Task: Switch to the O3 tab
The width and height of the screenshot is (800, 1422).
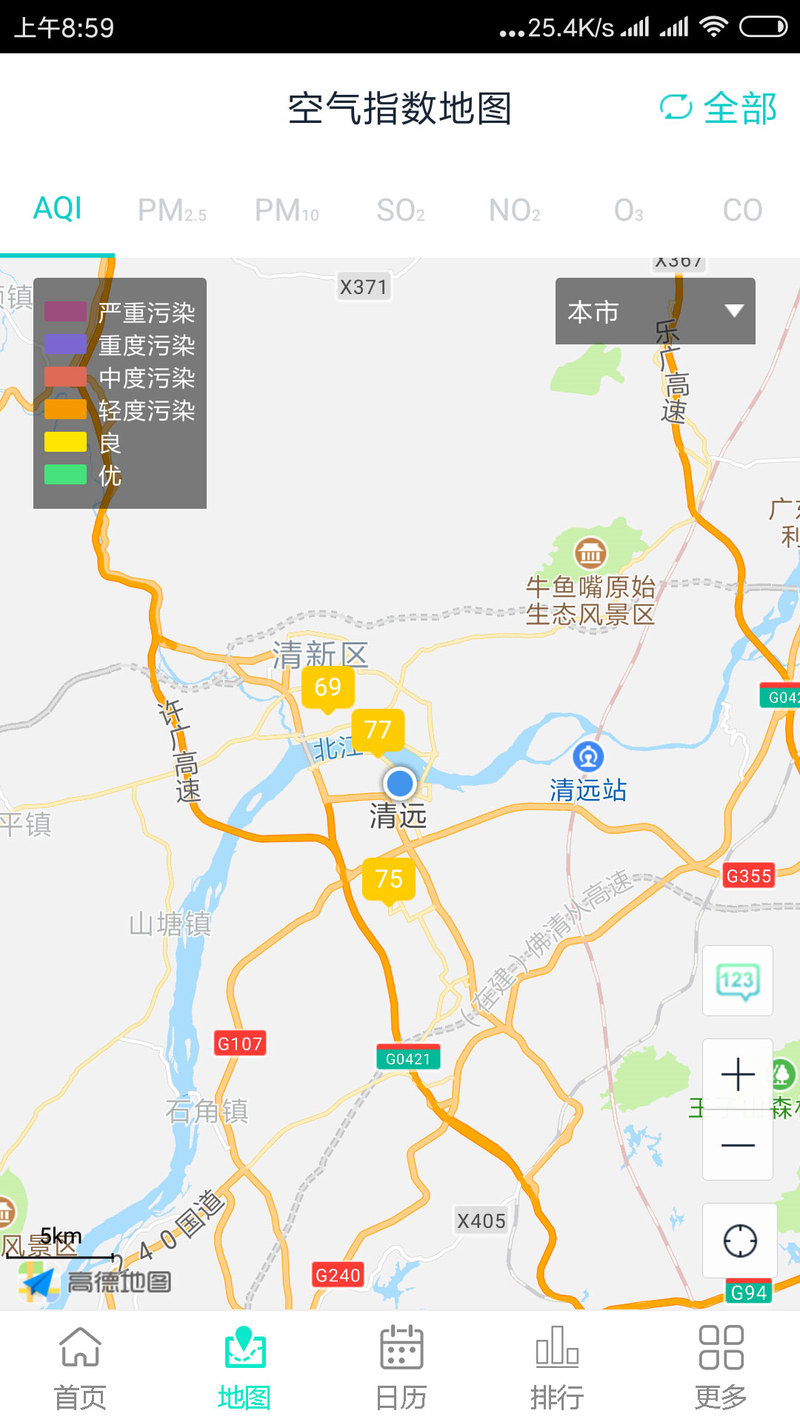Action: tap(628, 210)
